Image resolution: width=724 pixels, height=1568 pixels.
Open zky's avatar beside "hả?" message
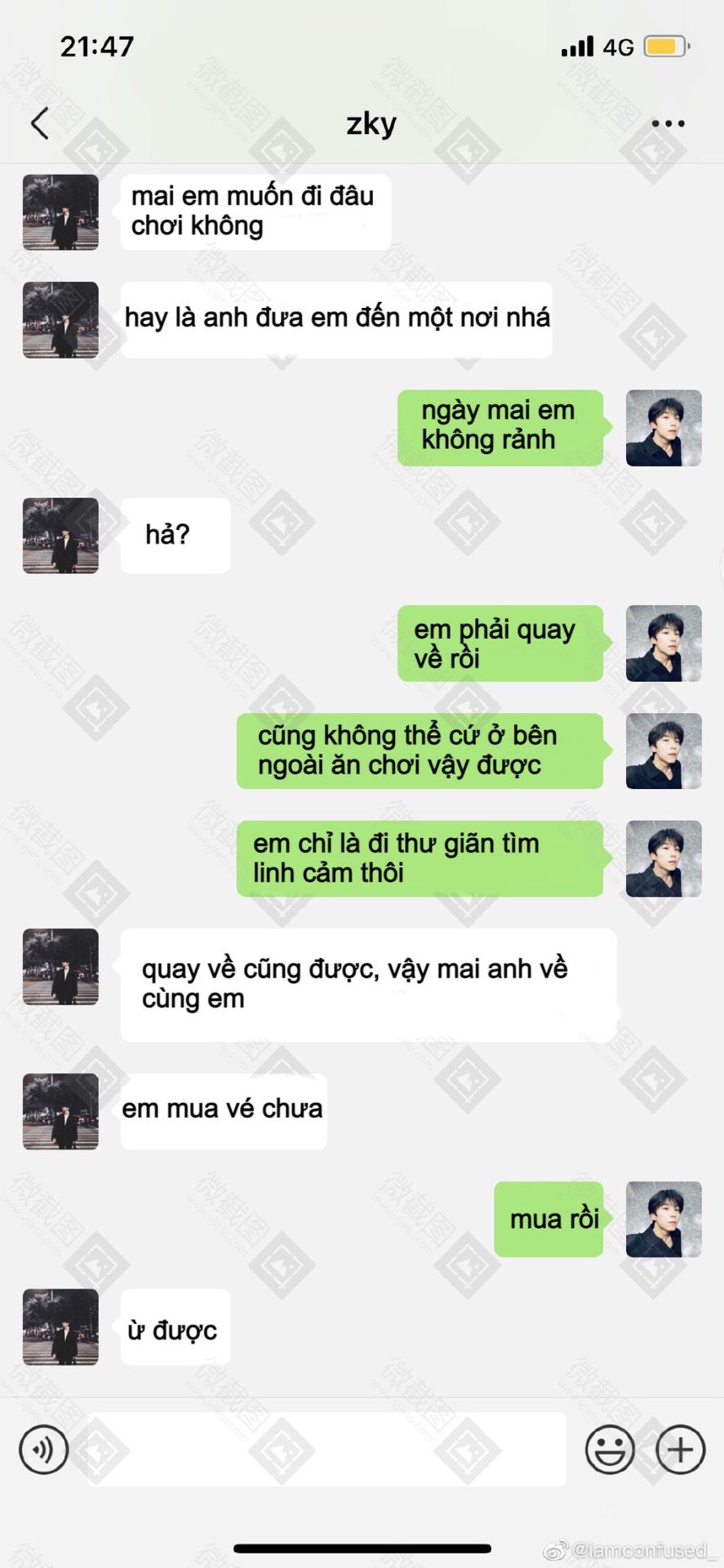[60, 536]
